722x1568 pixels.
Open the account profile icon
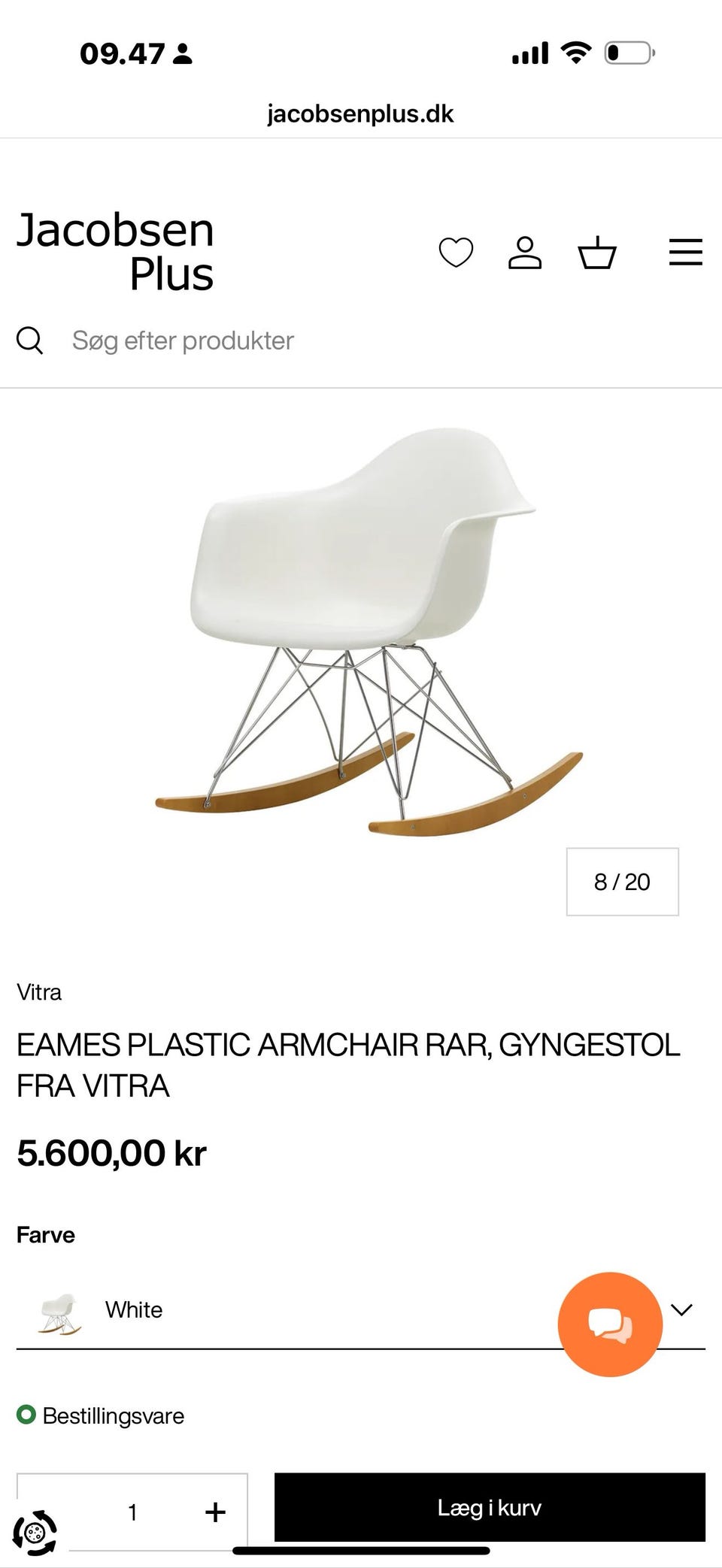click(525, 253)
